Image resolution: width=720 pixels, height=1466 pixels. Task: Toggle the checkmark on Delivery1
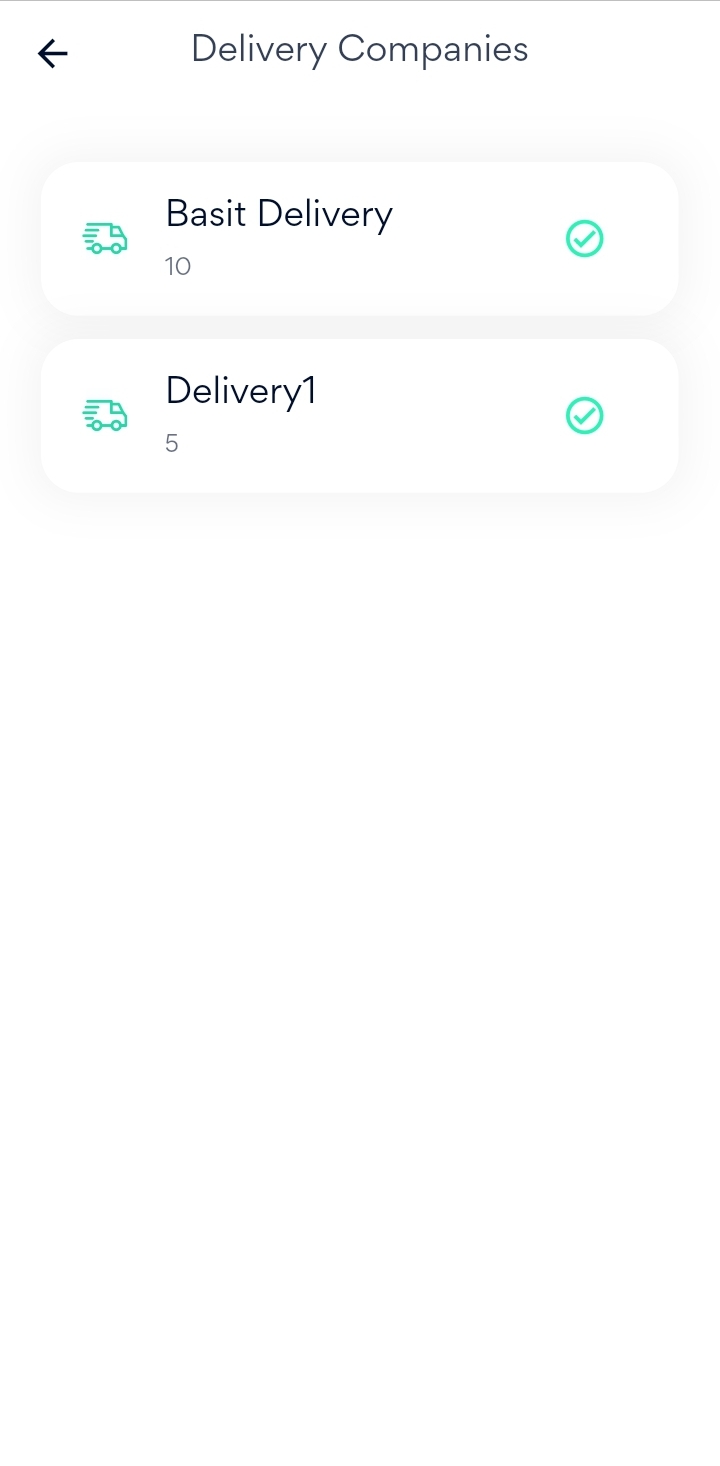click(584, 415)
